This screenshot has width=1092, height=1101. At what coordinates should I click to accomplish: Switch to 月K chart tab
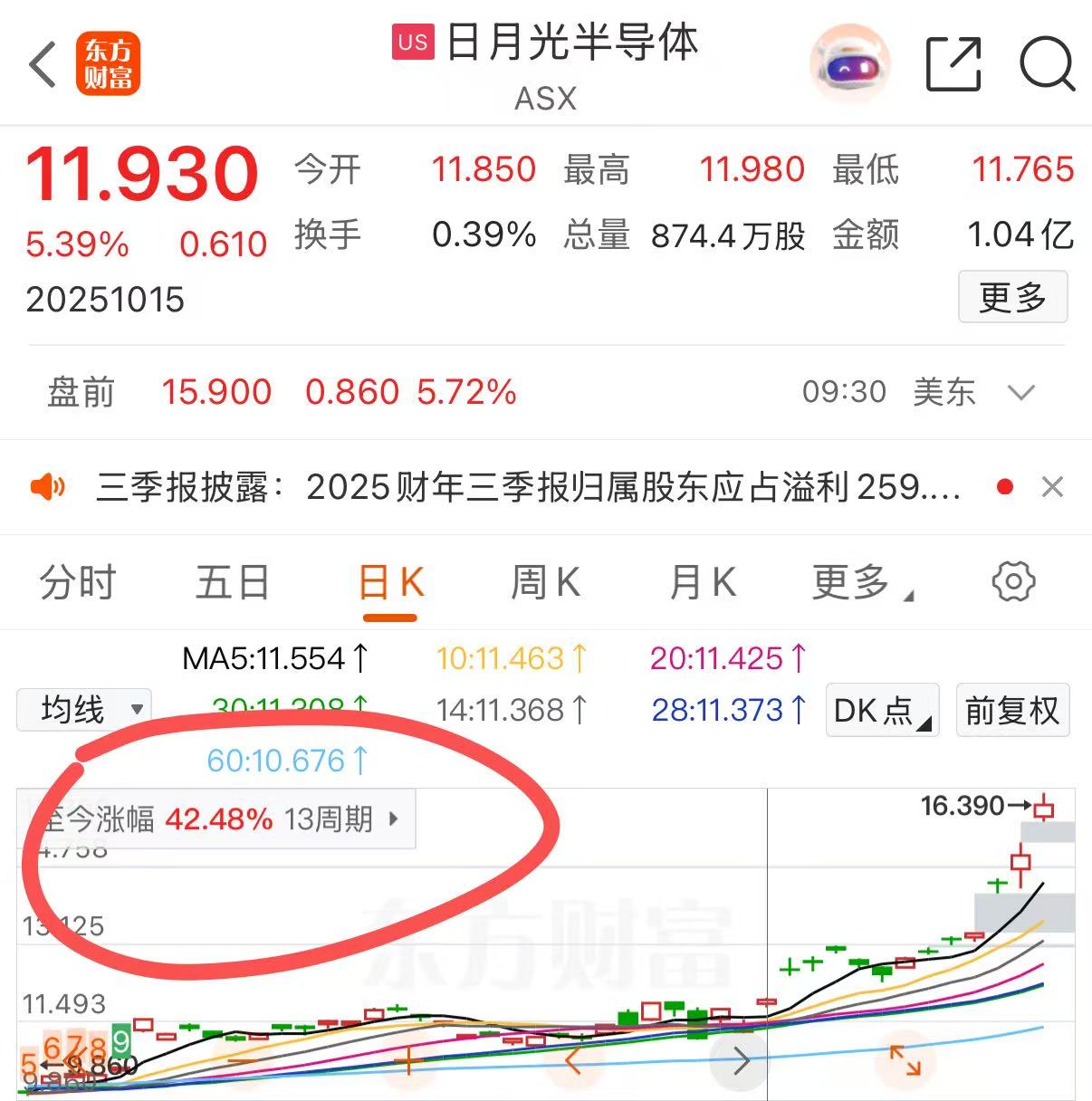point(703,582)
